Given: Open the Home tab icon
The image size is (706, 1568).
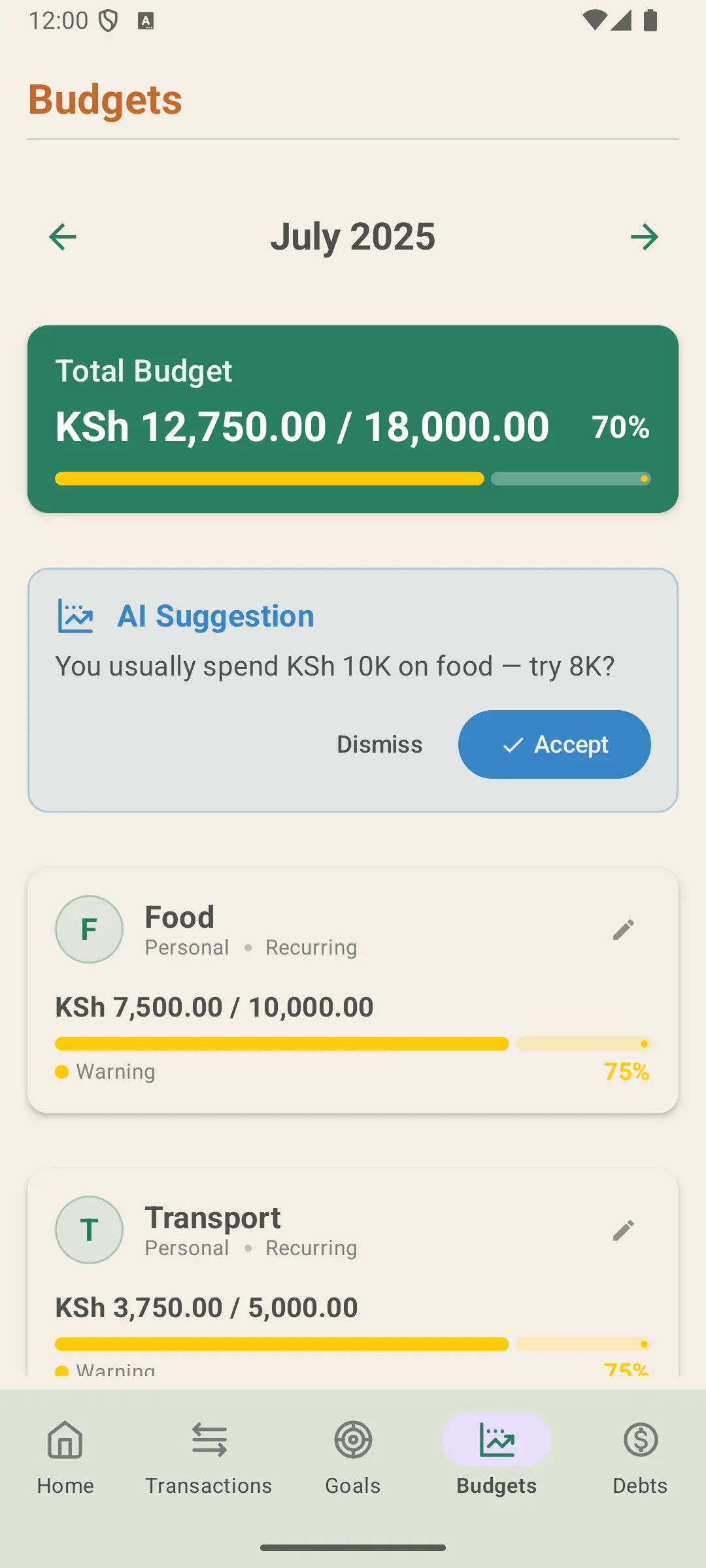Looking at the screenshot, I should click(x=65, y=1440).
